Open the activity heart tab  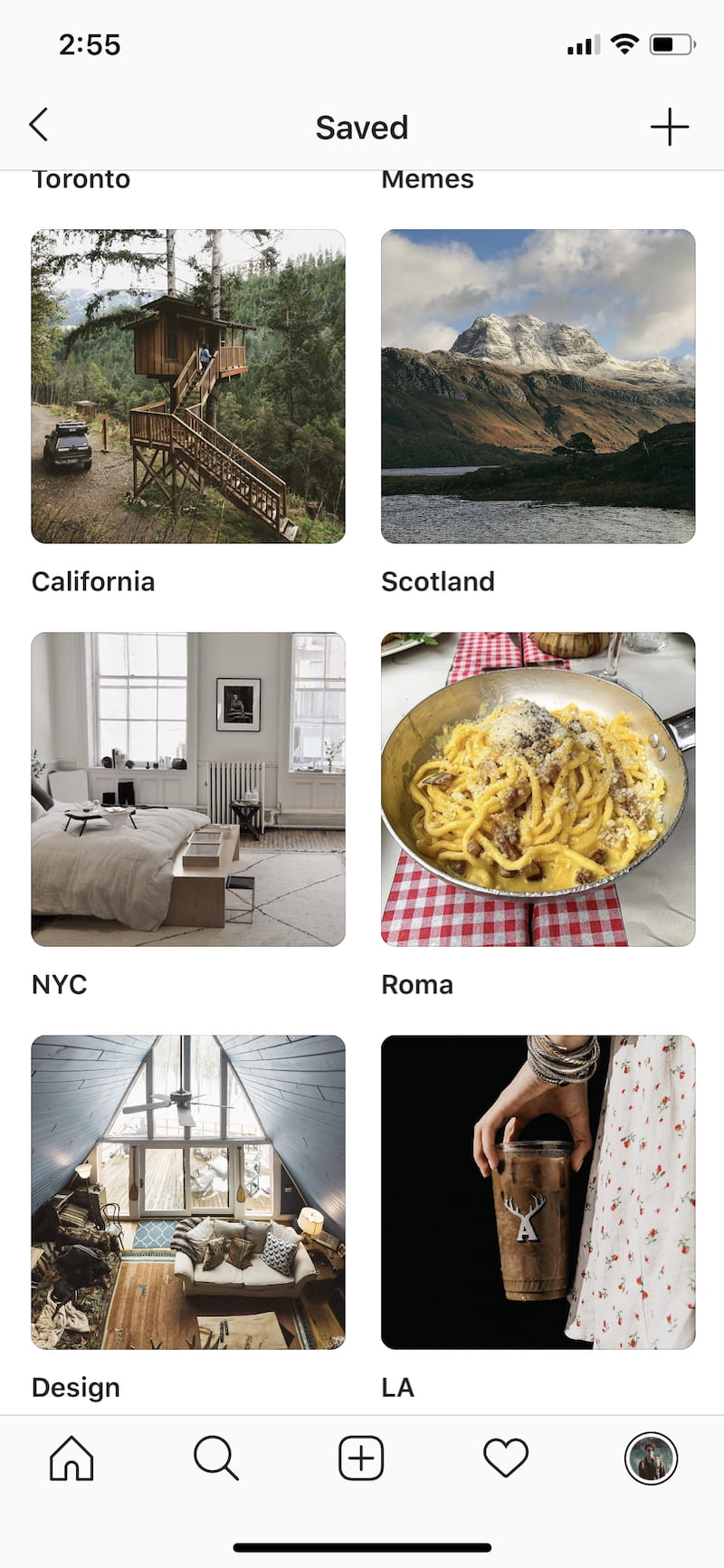pos(506,1458)
